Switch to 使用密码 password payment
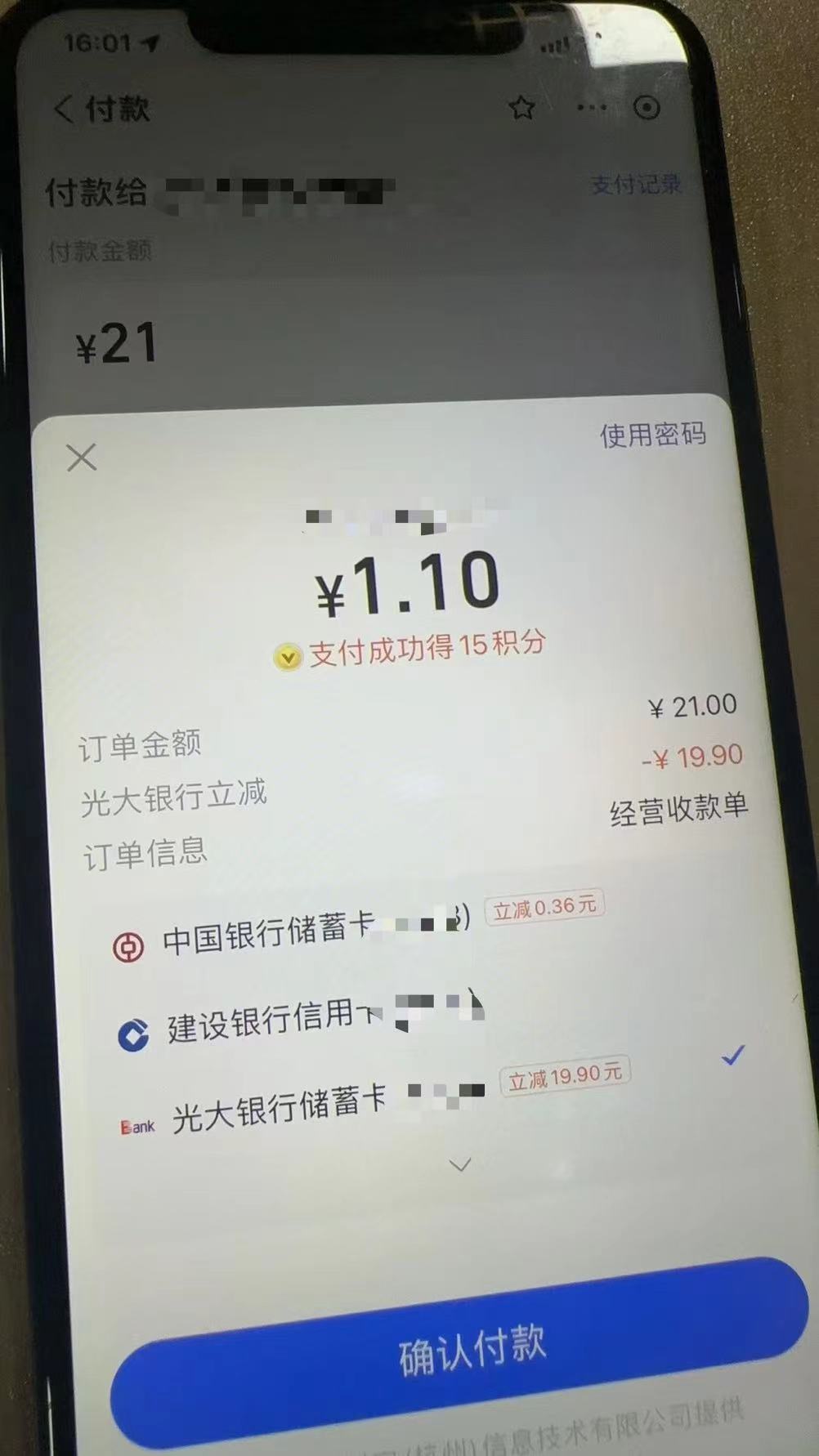 tap(651, 435)
